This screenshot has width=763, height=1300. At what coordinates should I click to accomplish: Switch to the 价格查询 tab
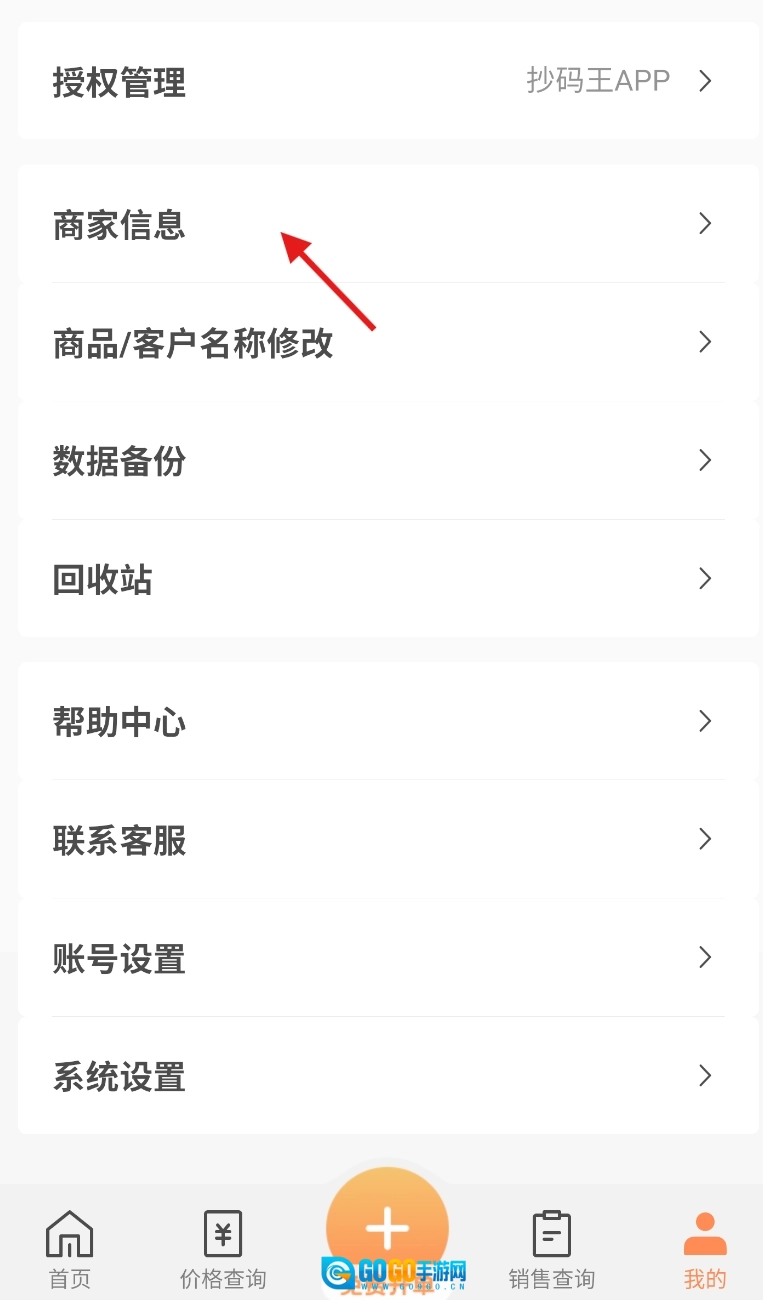point(222,1248)
